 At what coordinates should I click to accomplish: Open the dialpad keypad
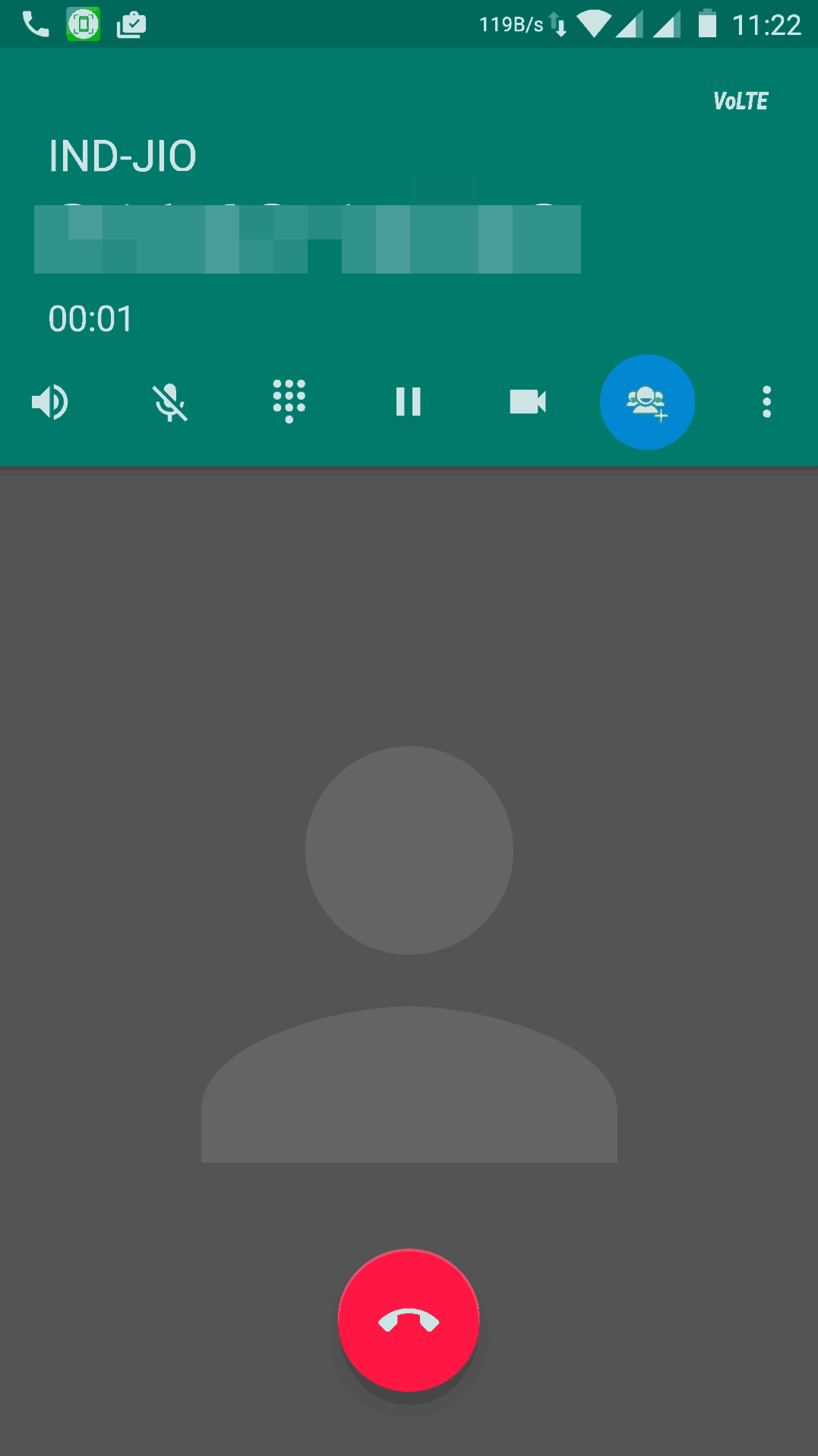[289, 401]
